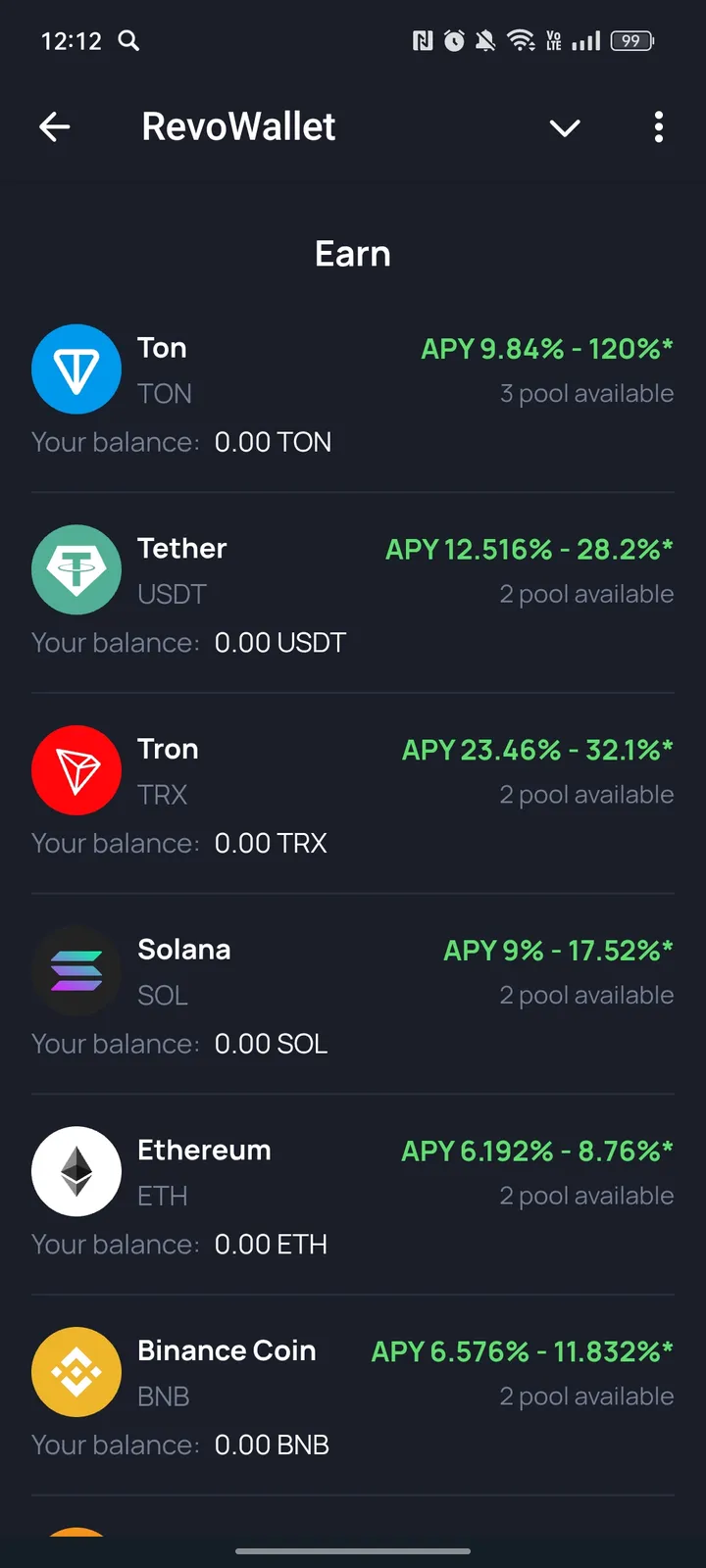Tap the Tether USDT logo

tap(76, 569)
